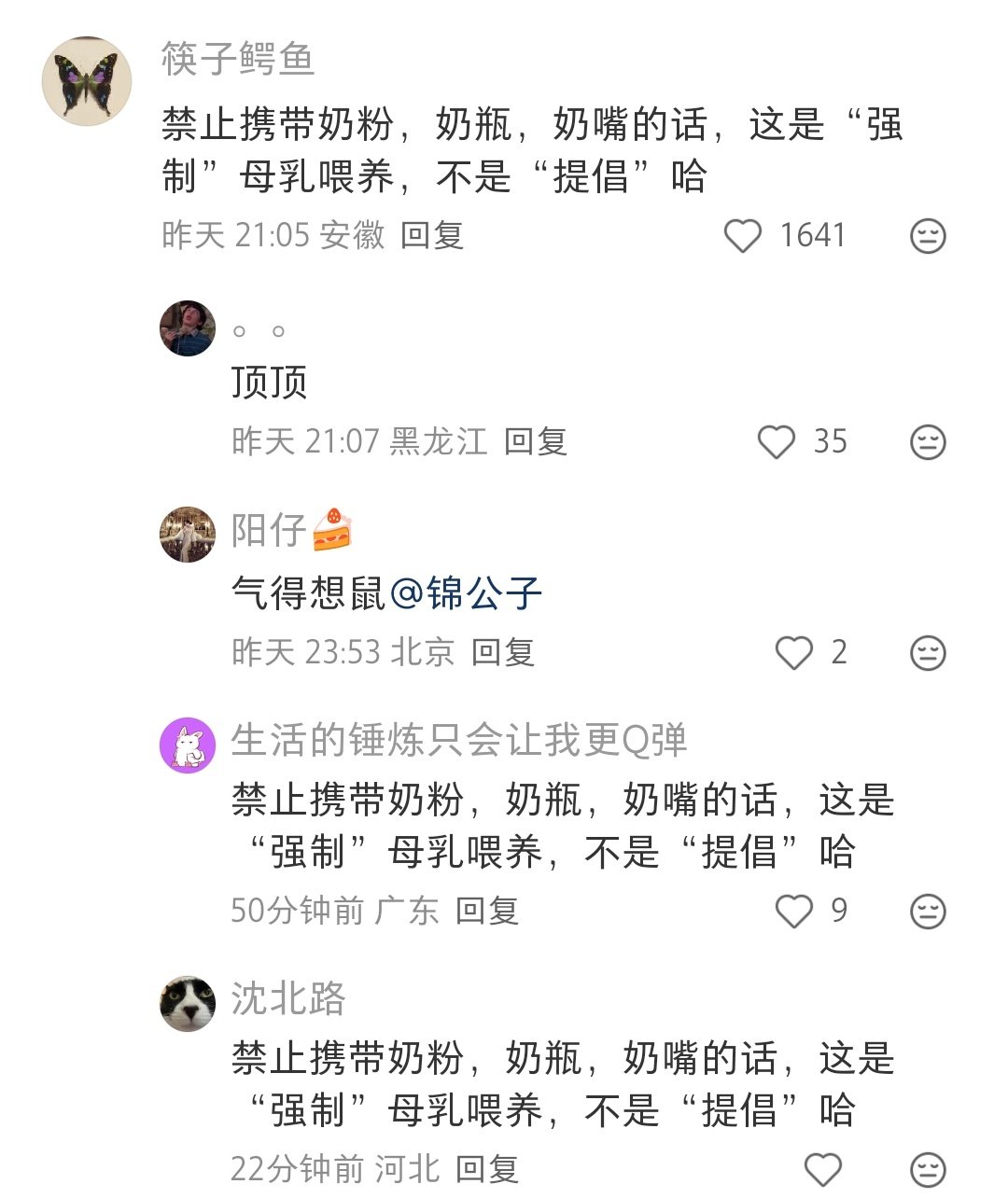Open 筷子鳄鱼's butterfly avatar profile
Image resolution: width=1008 pixels, height=1198 pixels.
pos(87,80)
